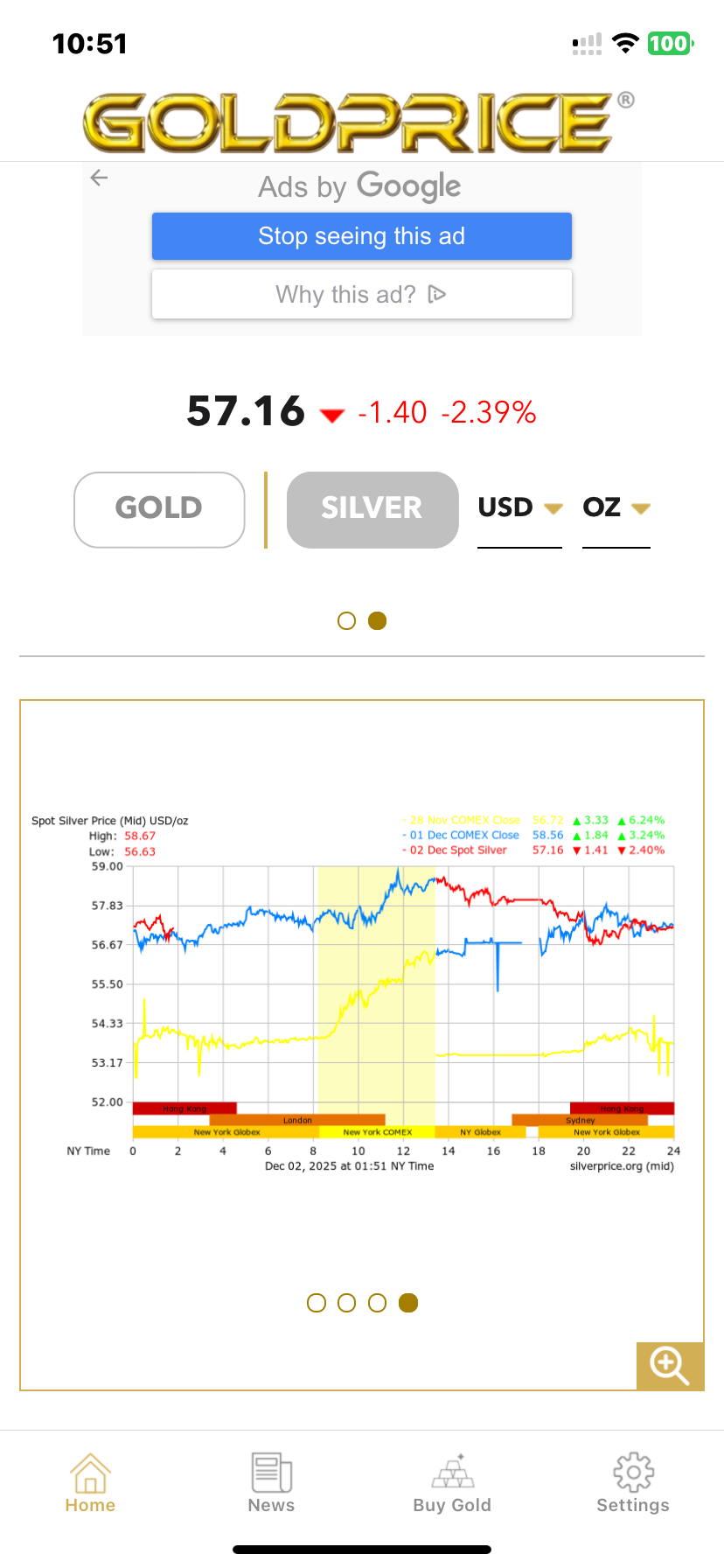Zoom into the silver price chart

point(669,1365)
